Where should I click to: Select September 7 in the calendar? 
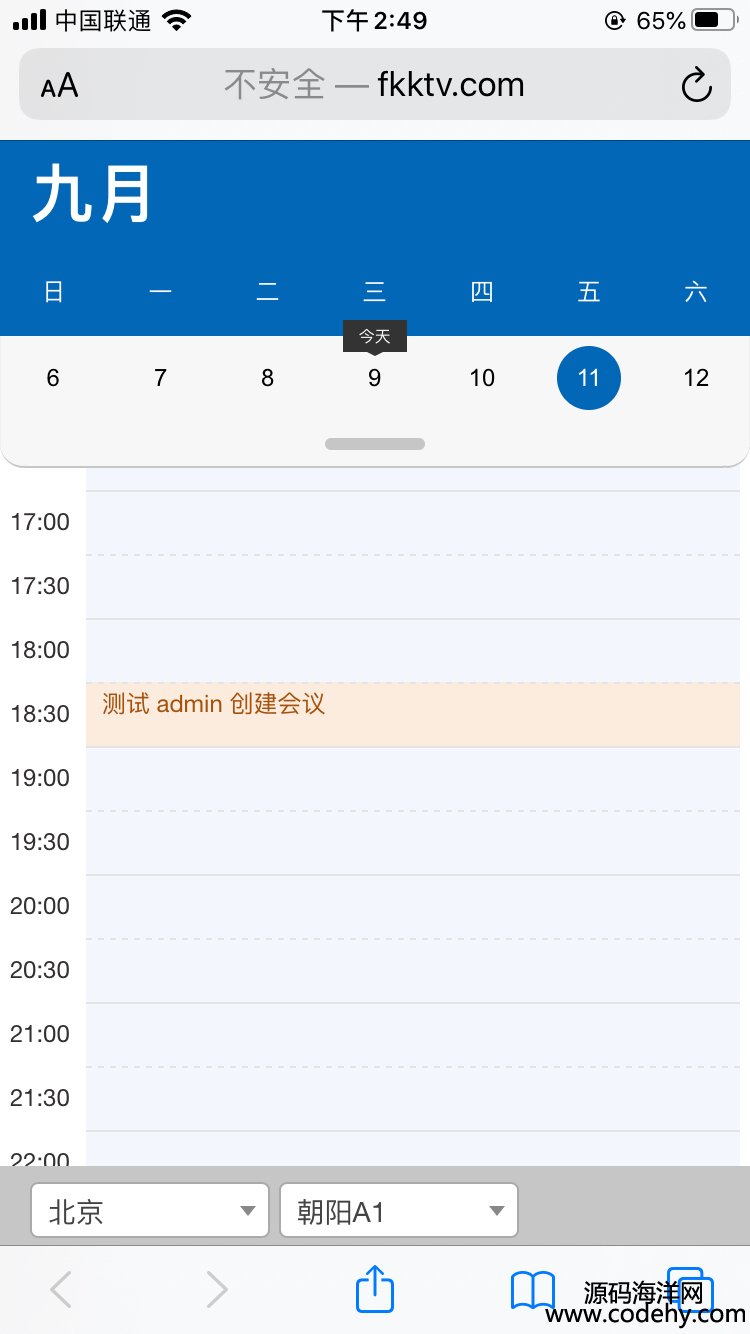(x=160, y=378)
